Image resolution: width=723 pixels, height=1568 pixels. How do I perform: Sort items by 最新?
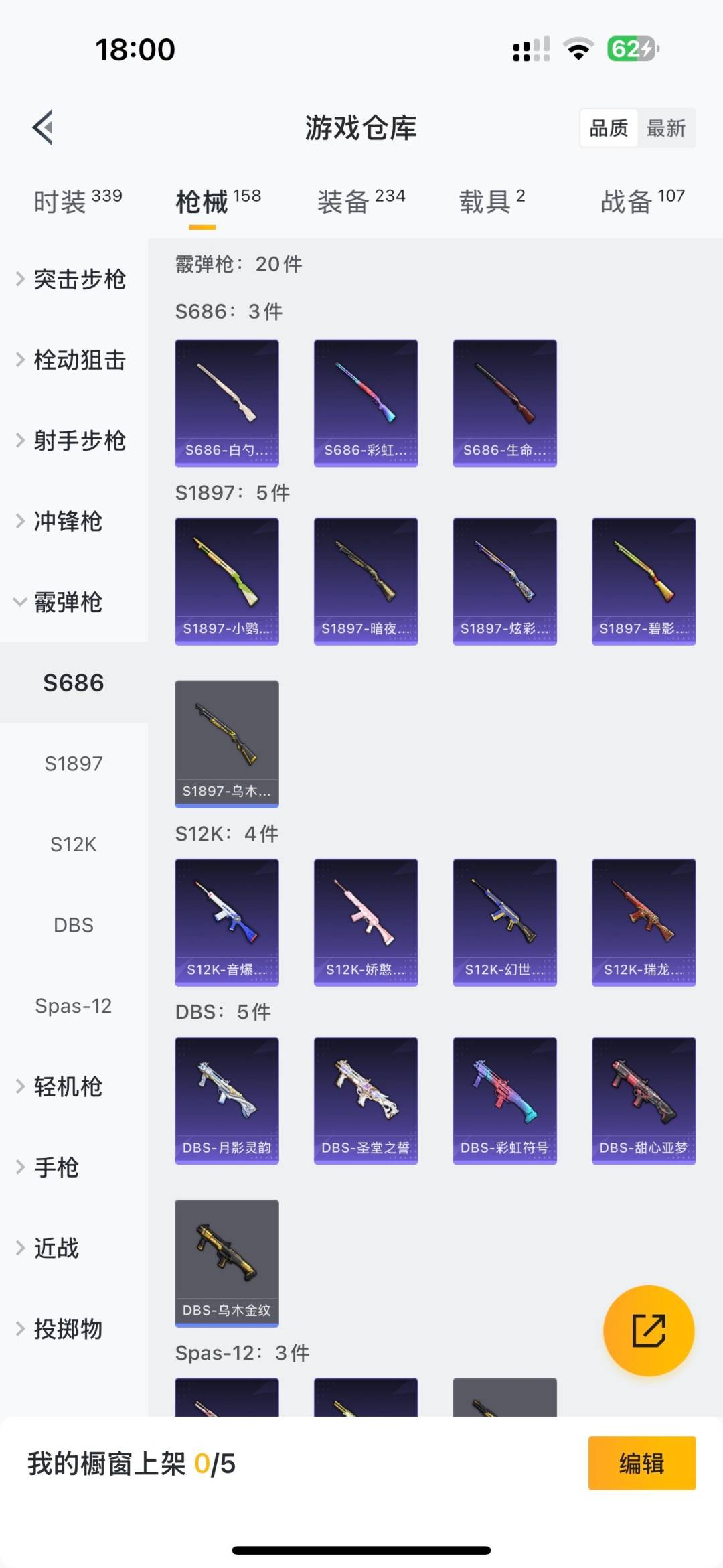coord(666,127)
